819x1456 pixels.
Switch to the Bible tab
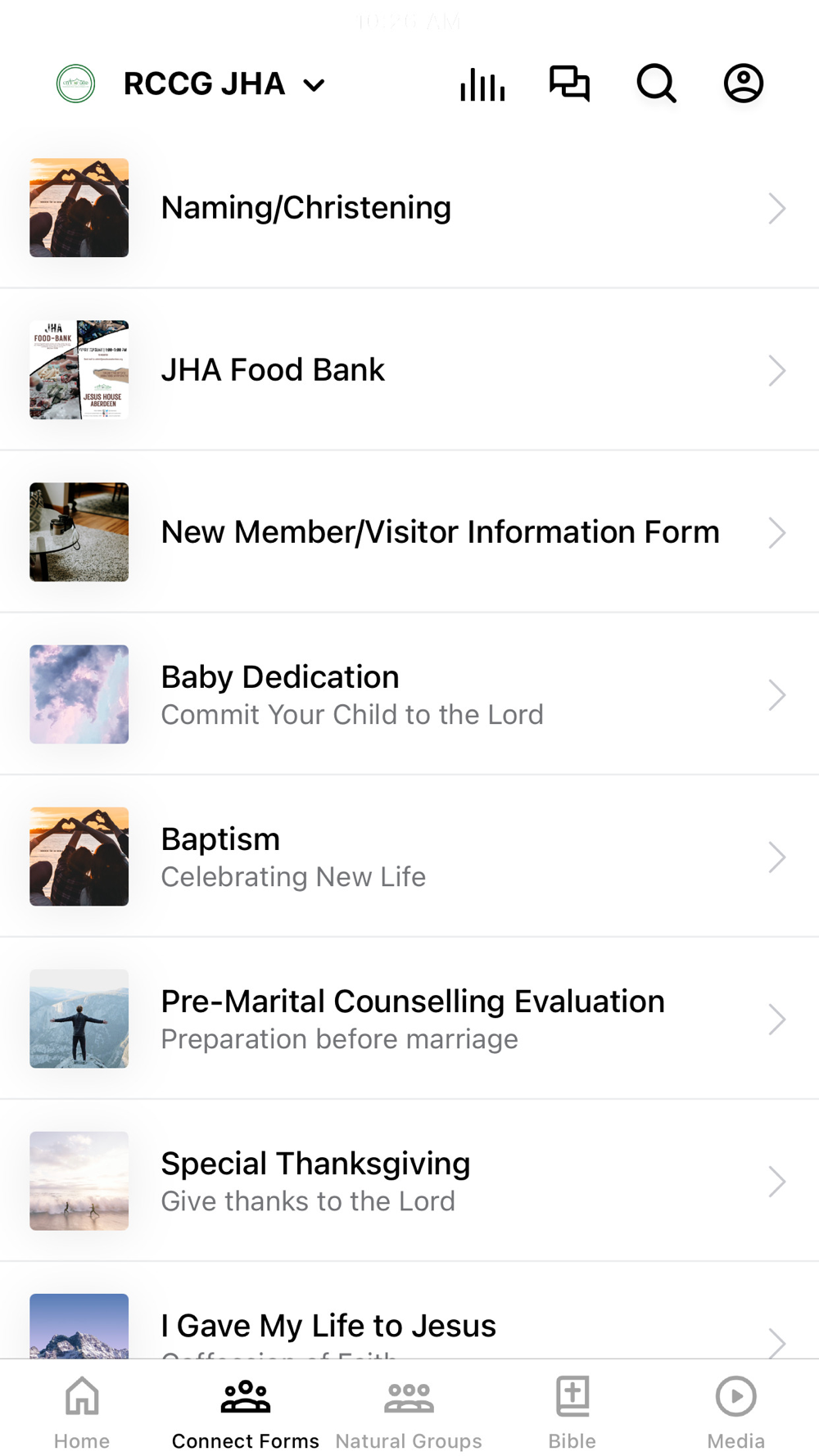click(x=572, y=1412)
